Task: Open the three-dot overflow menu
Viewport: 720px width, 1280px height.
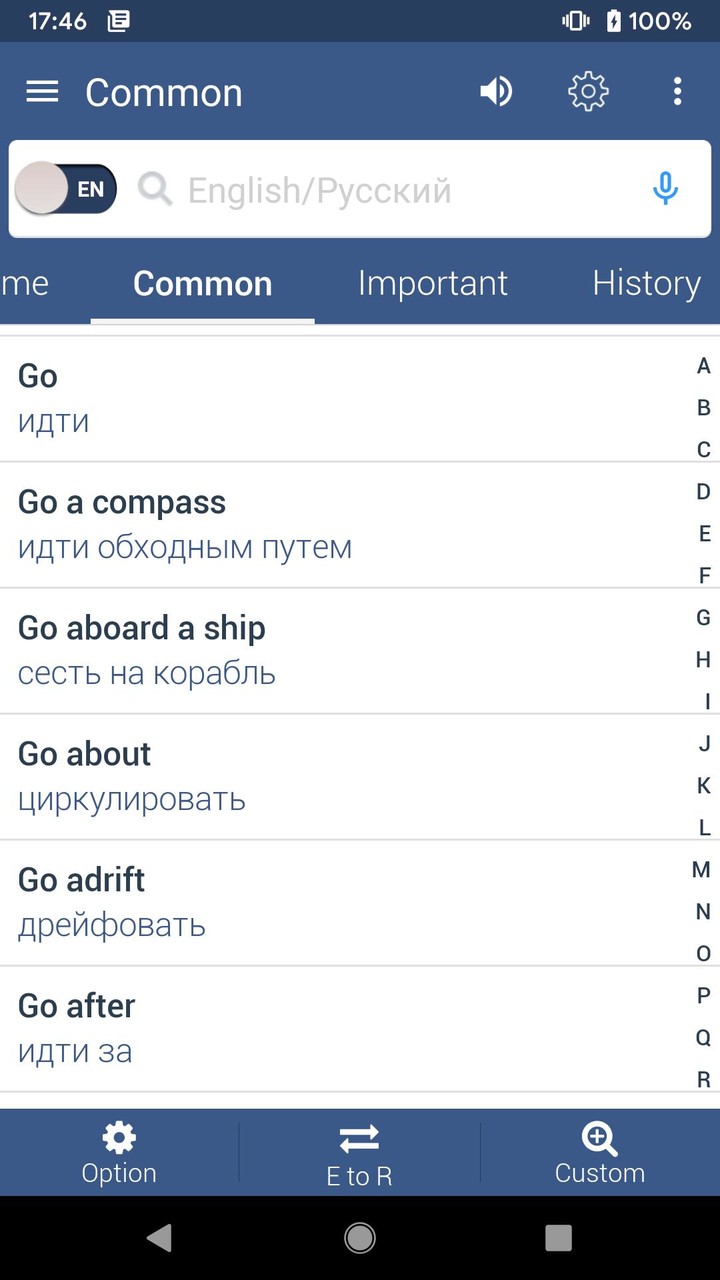Action: click(x=678, y=91)
